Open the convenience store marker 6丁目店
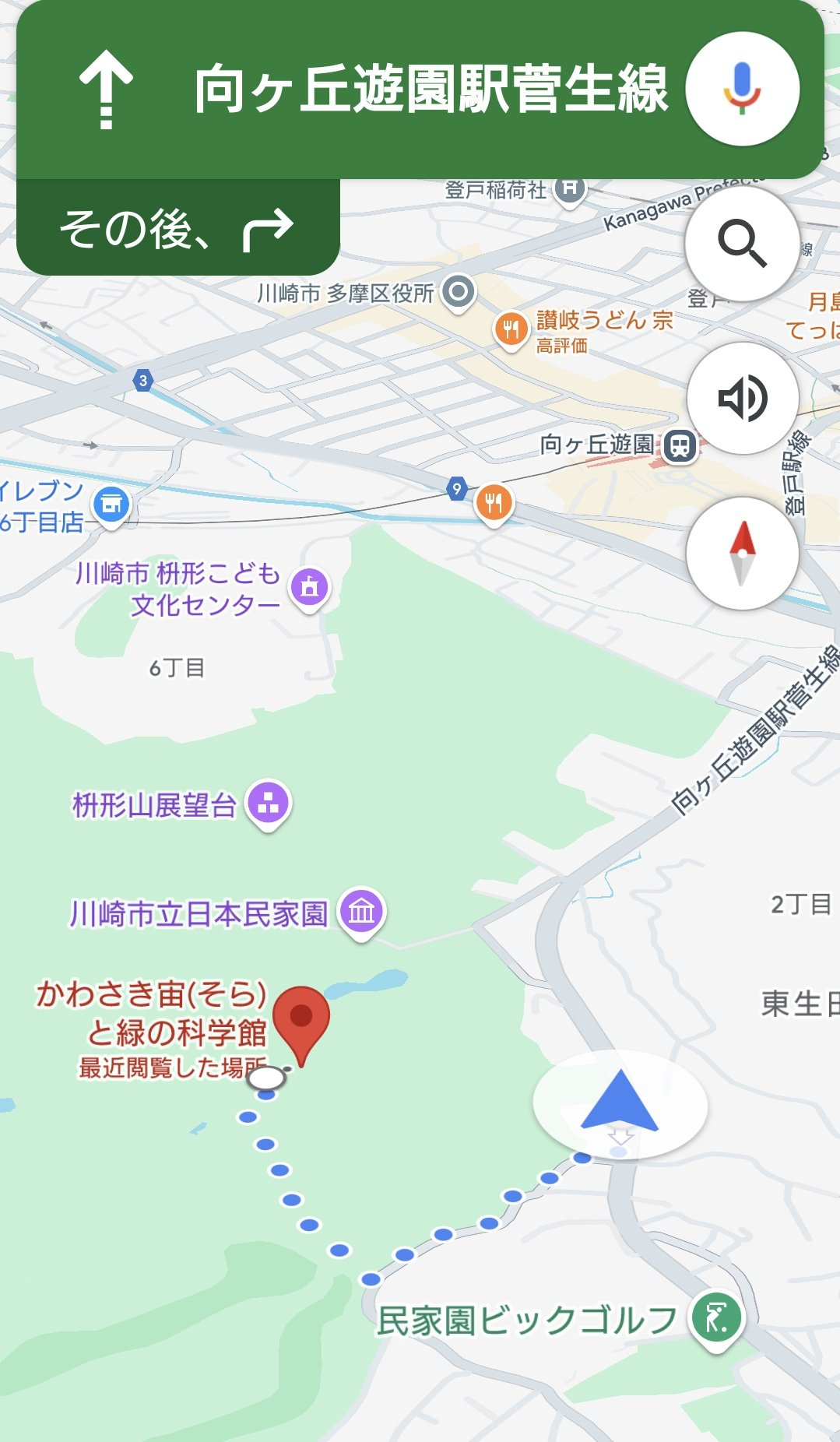The width and height of the screenshot is (840, 1442). coord(111,505)
